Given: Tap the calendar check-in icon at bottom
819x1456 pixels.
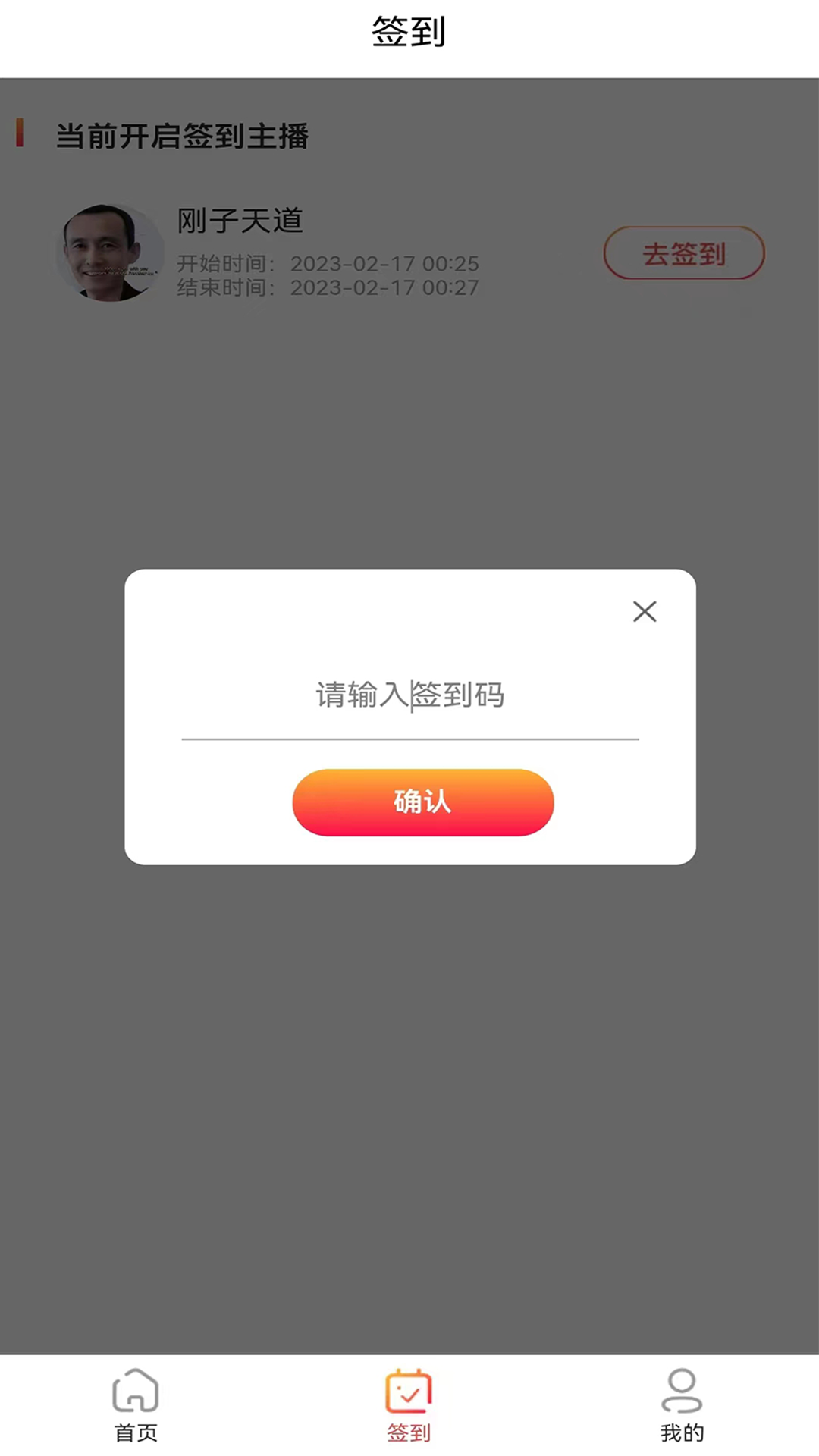Looking at the screenshot, I should click(409, 1404).
